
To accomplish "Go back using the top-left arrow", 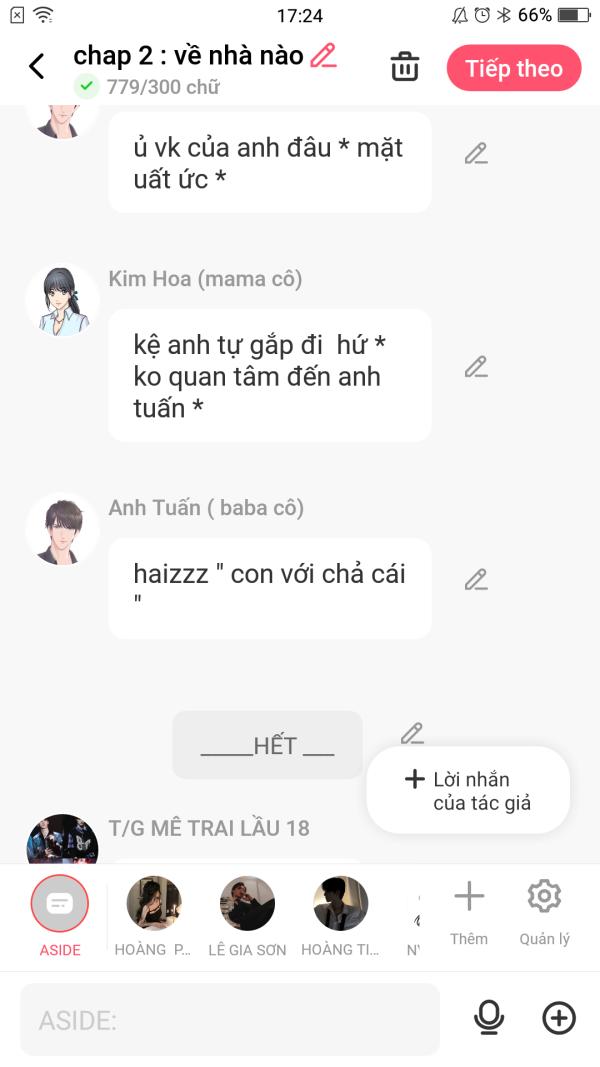I will 37,67.
